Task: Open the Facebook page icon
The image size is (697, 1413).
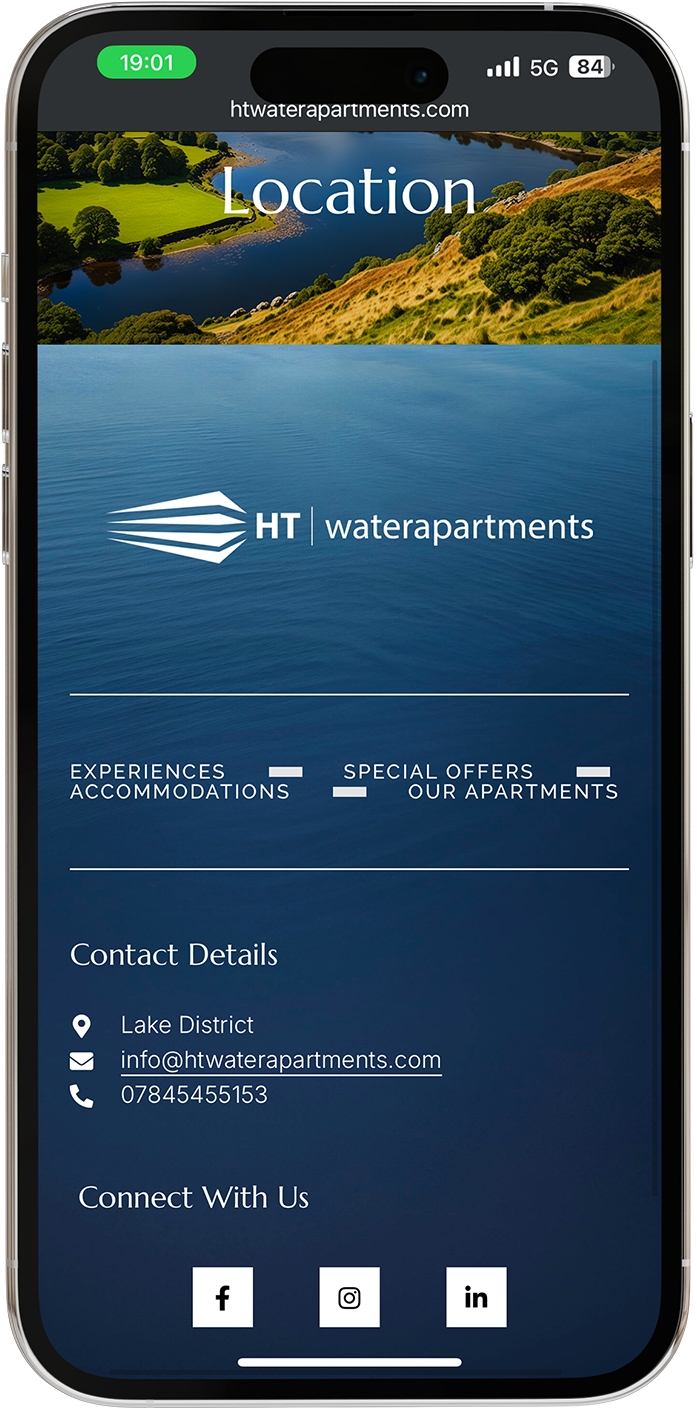Action: (223, 1298)
